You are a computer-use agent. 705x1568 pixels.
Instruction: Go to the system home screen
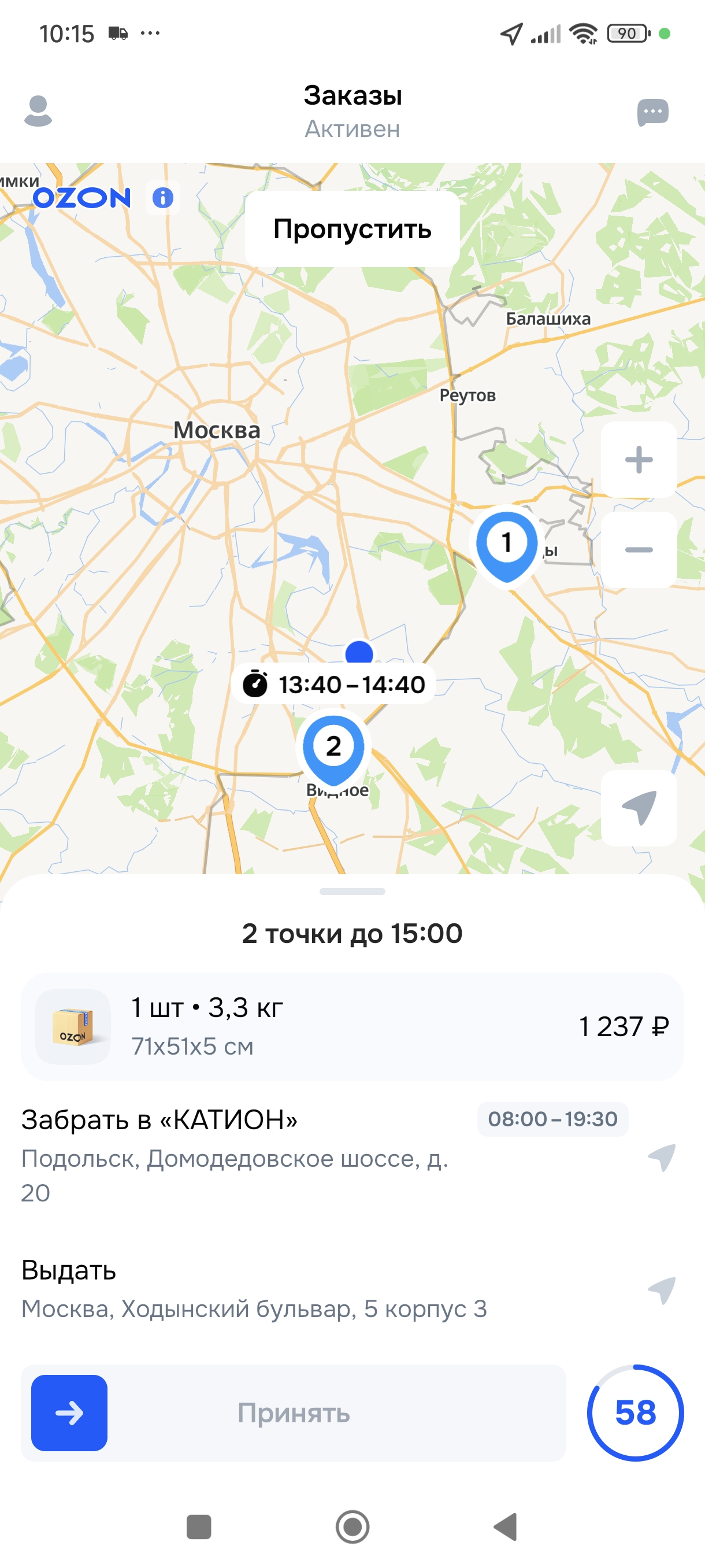tap(352, 1526)
